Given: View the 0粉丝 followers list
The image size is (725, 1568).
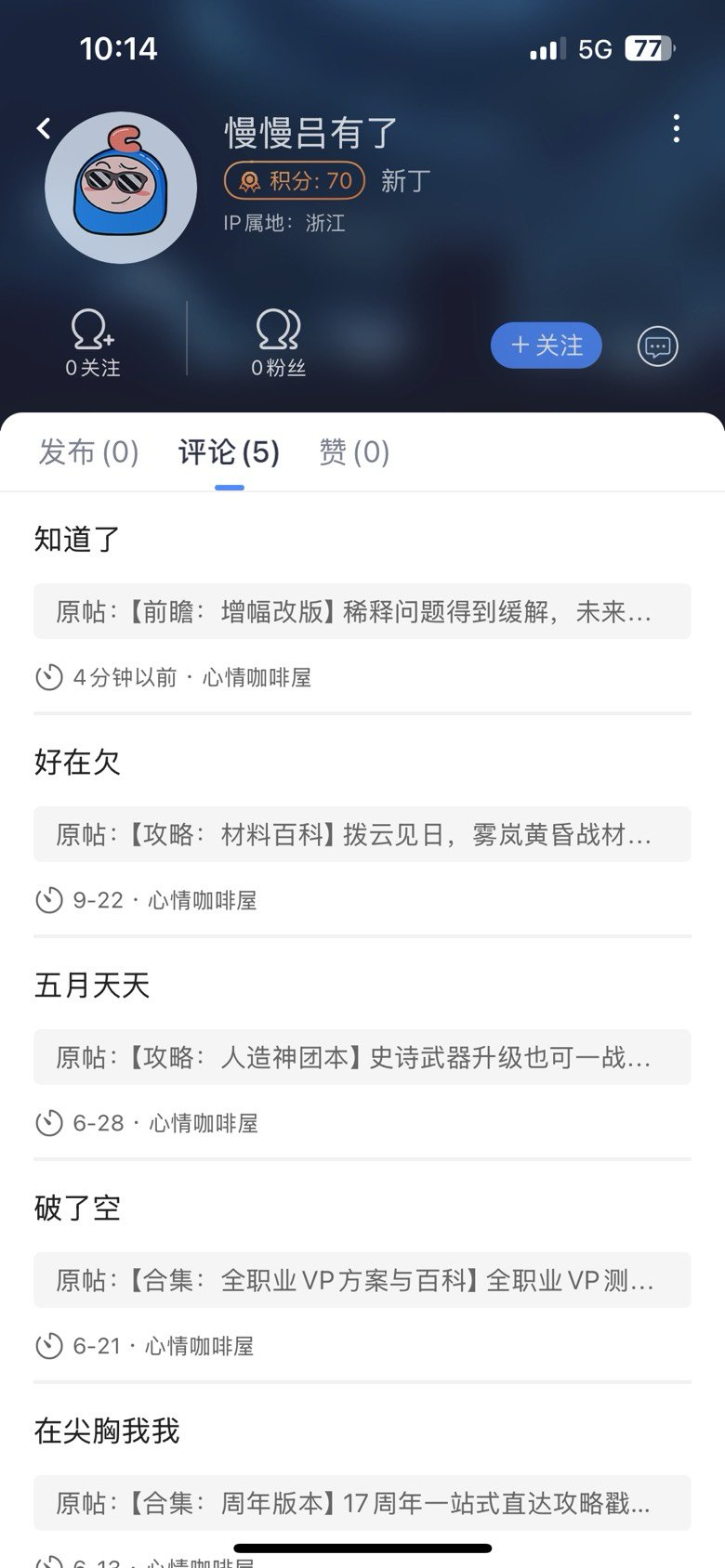Looking at the screenshot, I should click(x=278, y=344).
